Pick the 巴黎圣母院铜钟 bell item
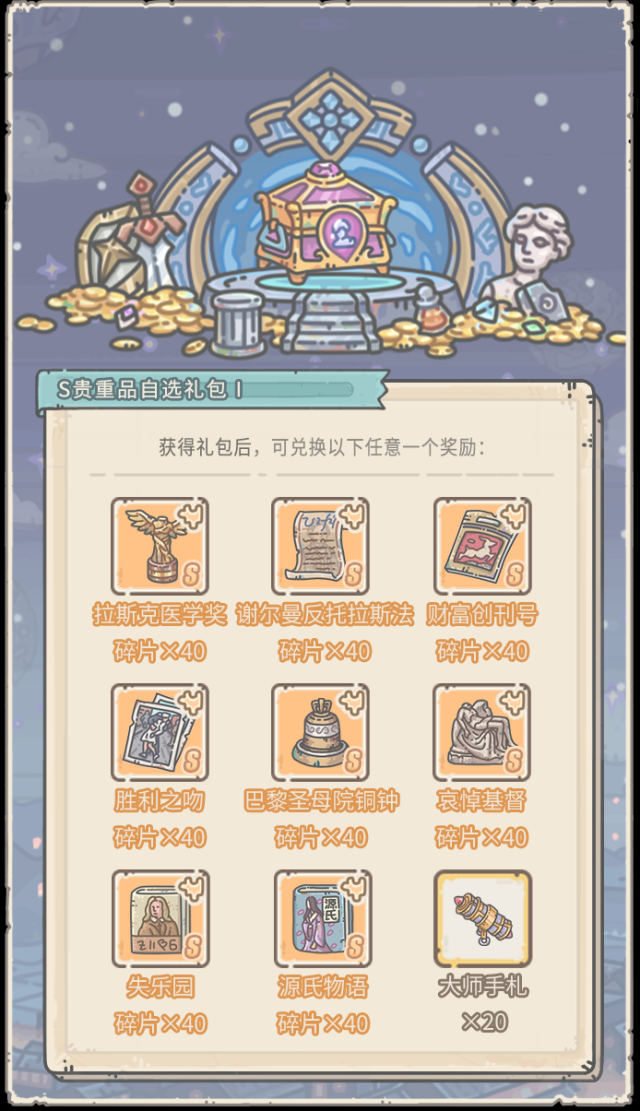 [321, 732]
